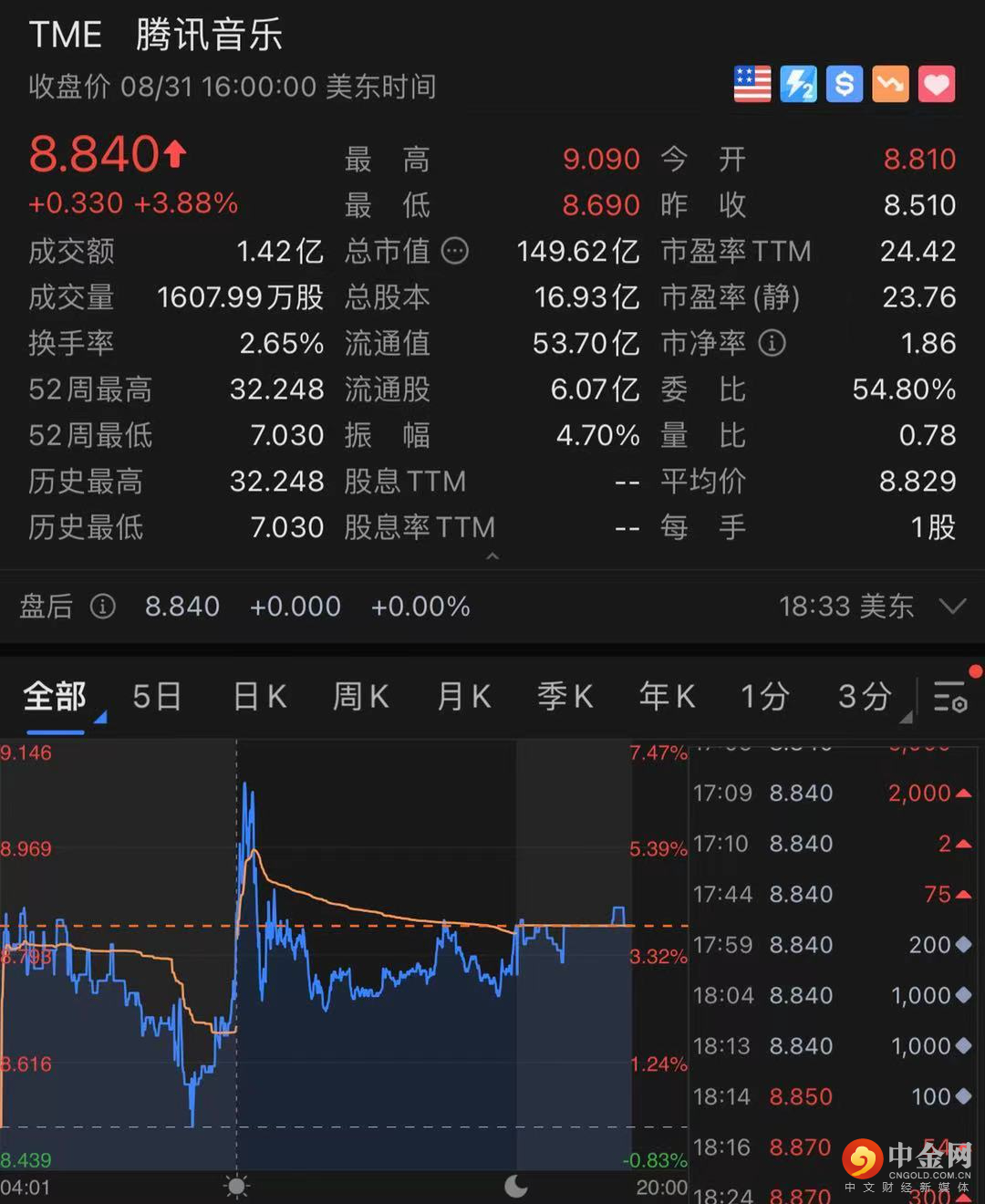
Task: Select the 全部 chart tab
Action: [56, 697]
